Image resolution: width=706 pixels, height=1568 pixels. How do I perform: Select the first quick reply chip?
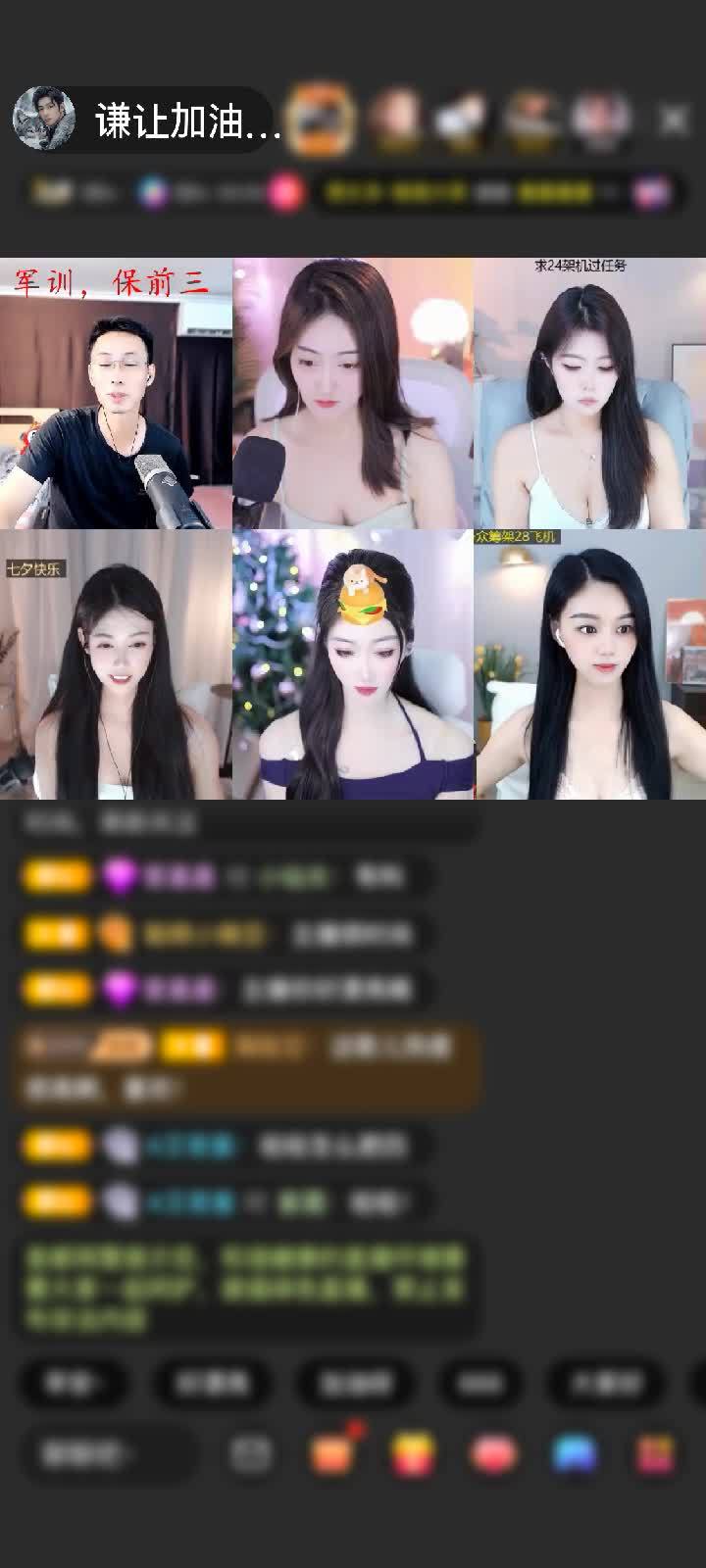72,1383
